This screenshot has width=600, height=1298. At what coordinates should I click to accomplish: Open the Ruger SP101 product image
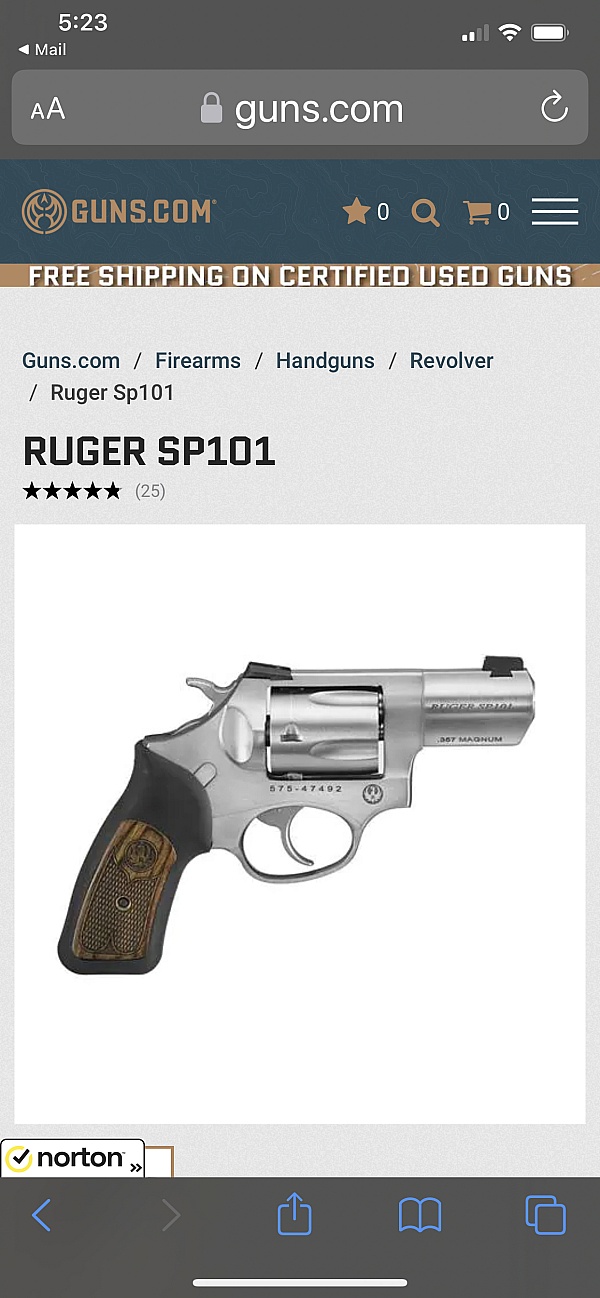300,820
